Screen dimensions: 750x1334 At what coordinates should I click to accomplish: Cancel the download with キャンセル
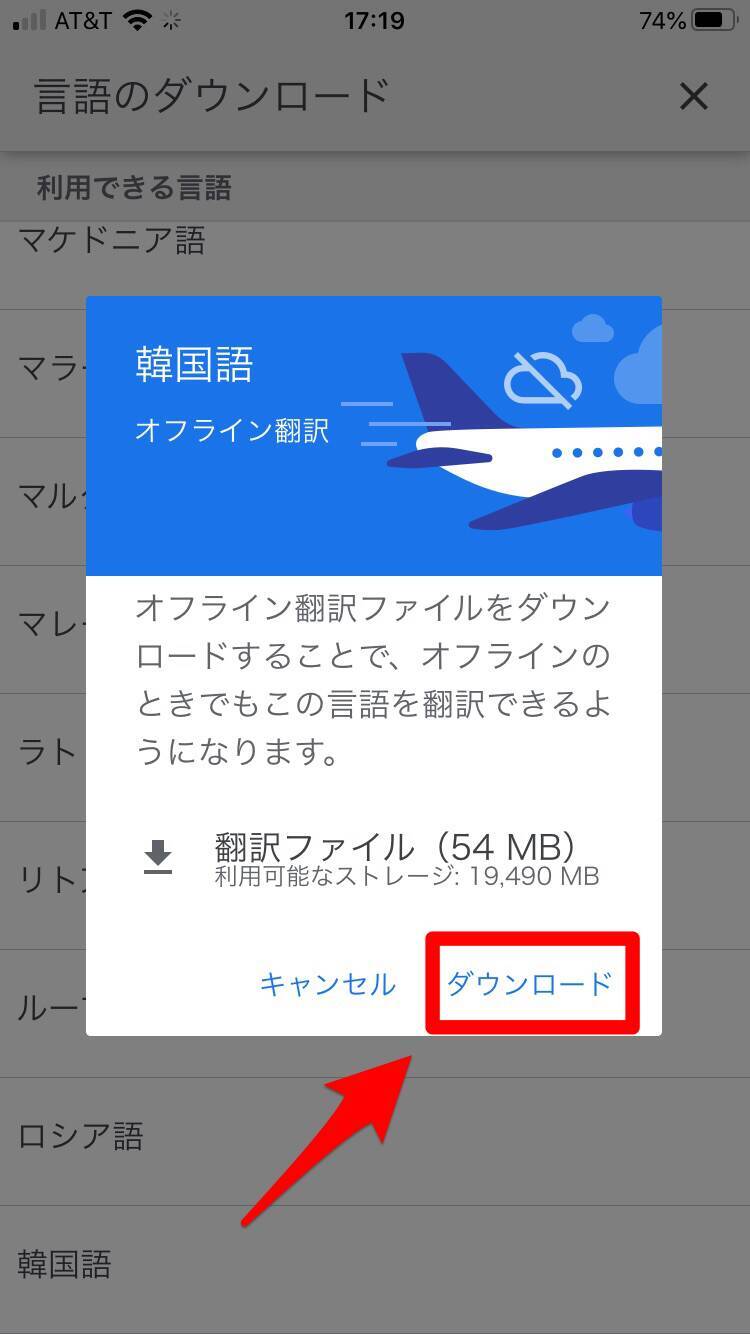click(327, 984)
